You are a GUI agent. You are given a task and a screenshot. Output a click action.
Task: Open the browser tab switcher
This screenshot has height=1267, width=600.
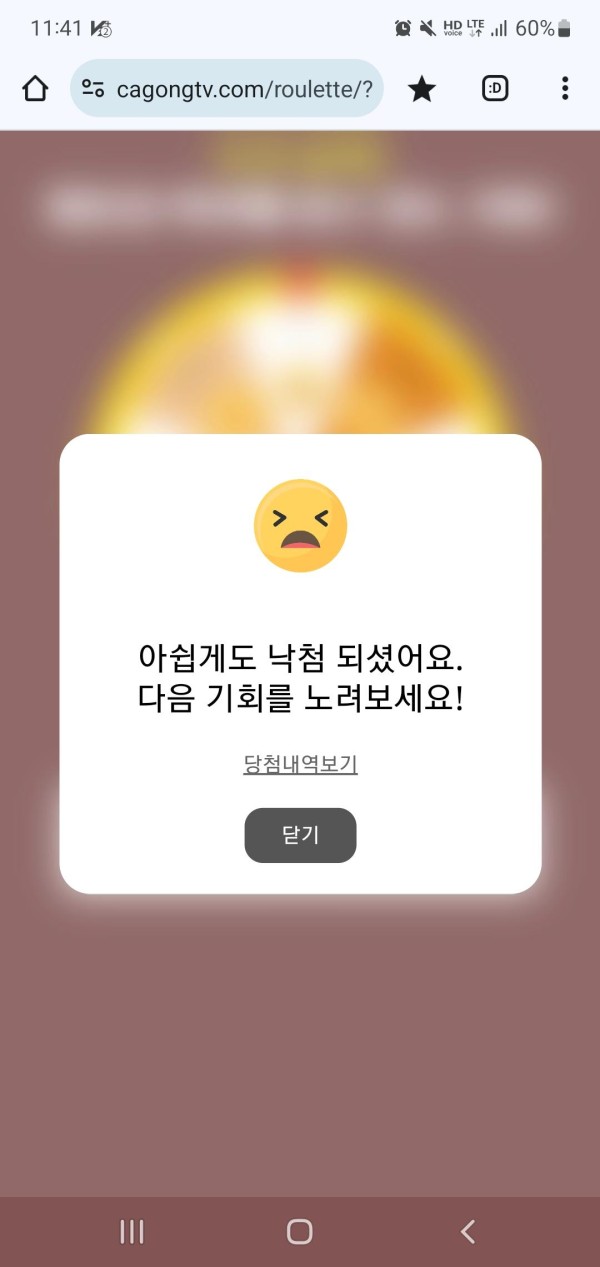[495, 89]
